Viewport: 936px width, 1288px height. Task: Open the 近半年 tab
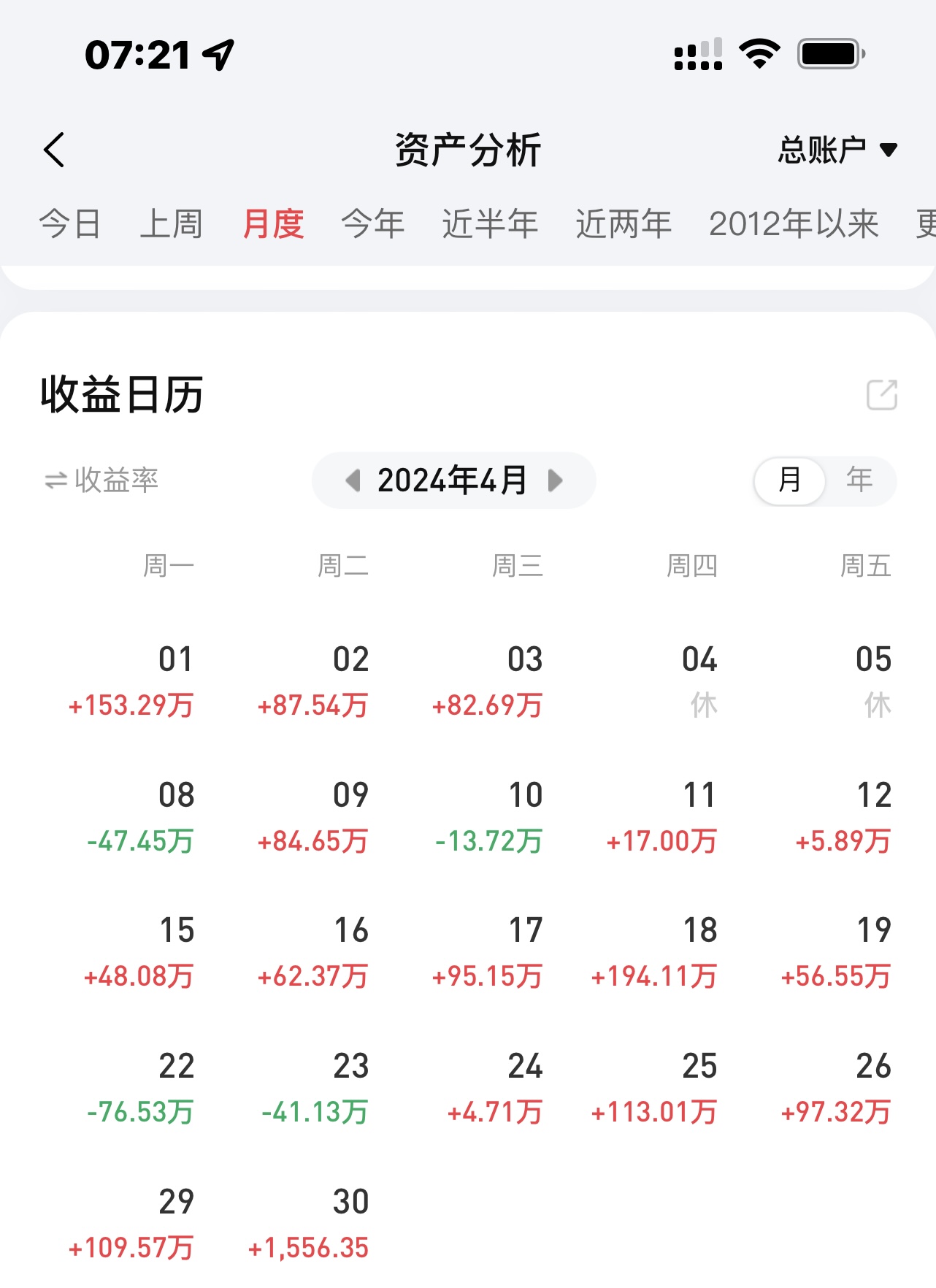(489, 223)
